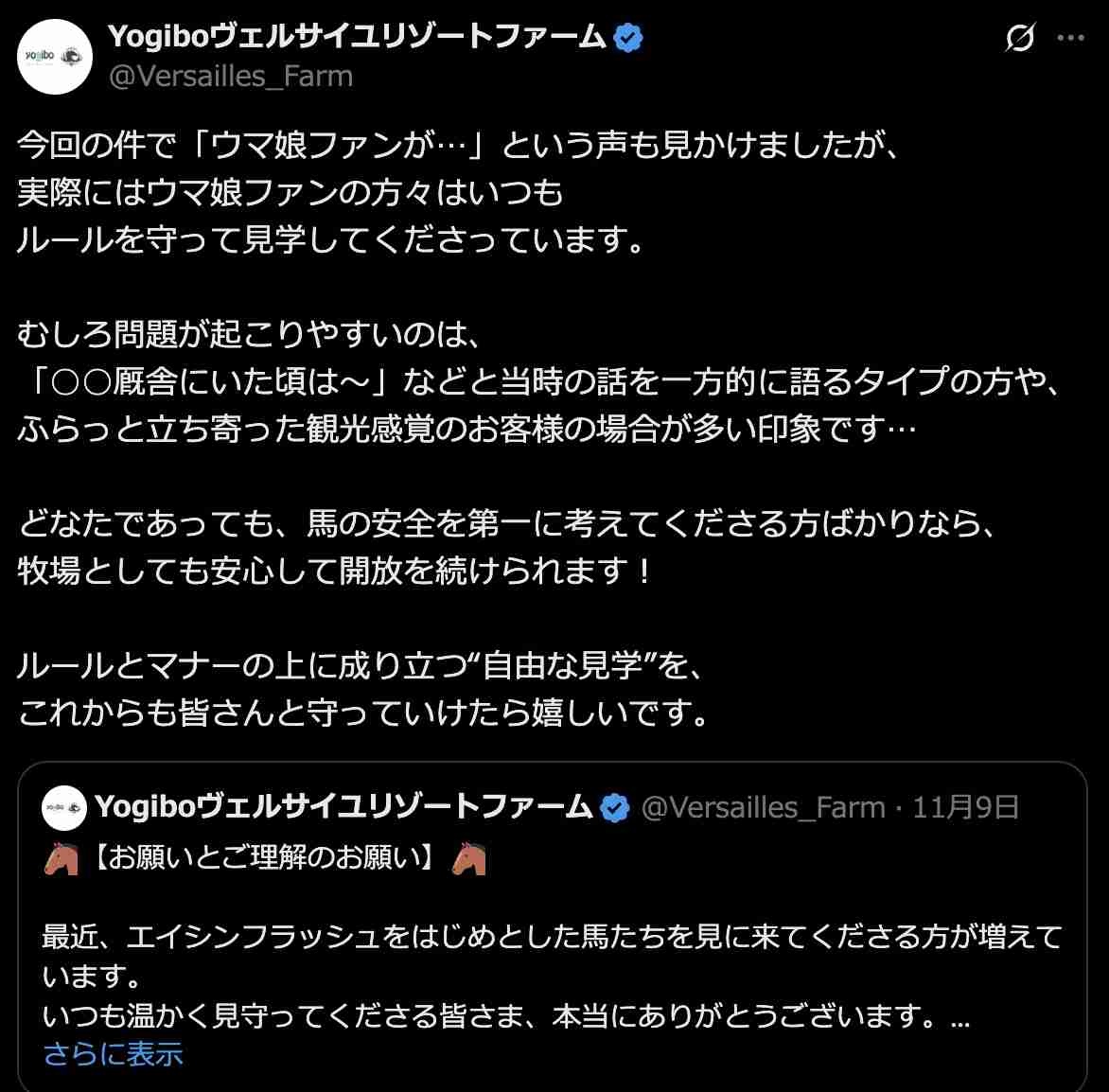Open the Grok icon on the post
Image resolution: width=1109 pixels, height=1092 pixels.
[1019, 39]
